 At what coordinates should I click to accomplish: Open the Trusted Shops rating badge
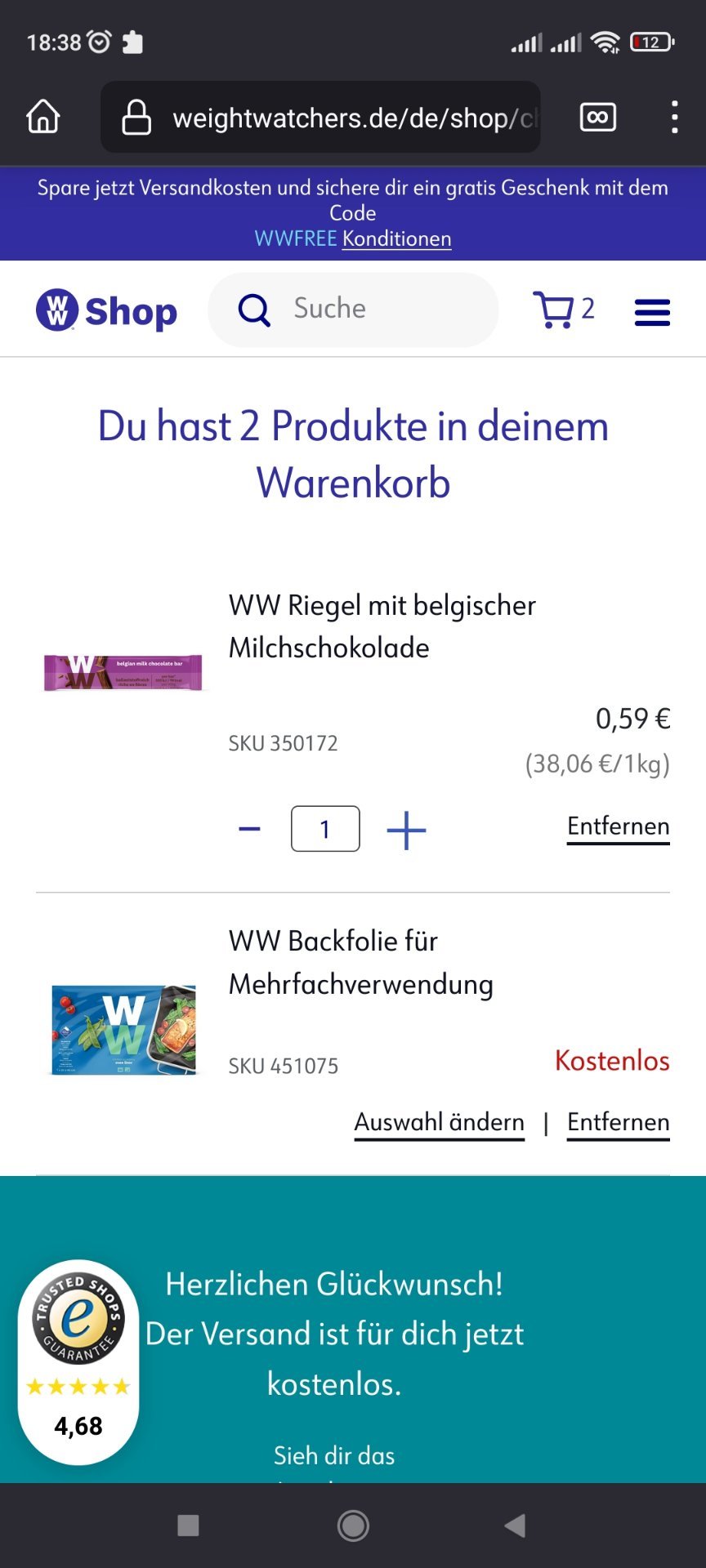coord(78,1361)
